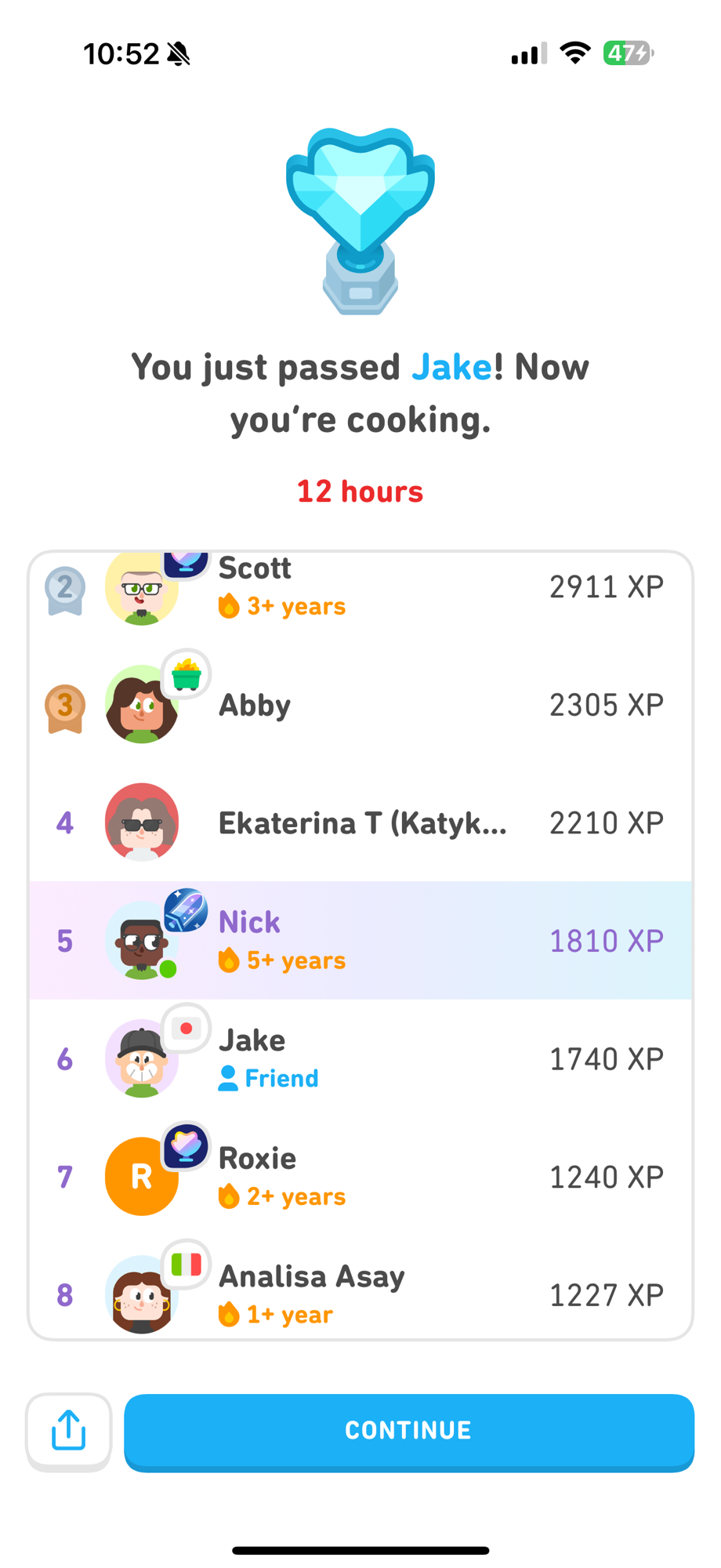View Roxie's leaderboard entry
The height and width of the screenshot is (1568, 721).
click(x=360, y=1176)
